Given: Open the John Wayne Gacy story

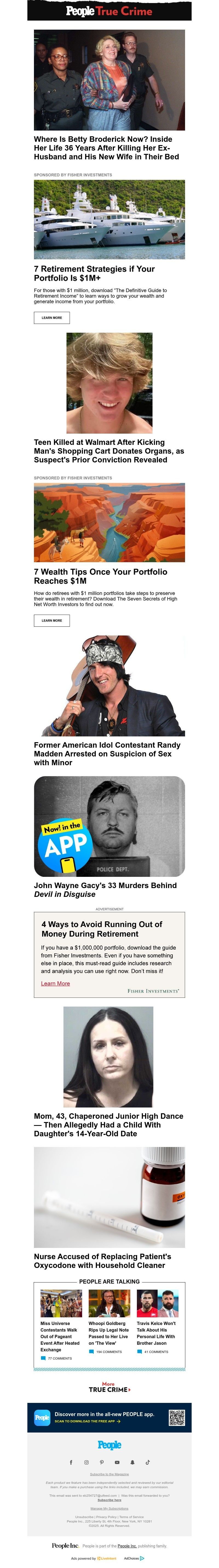Looking at the screenshot, I should (105, 889).
